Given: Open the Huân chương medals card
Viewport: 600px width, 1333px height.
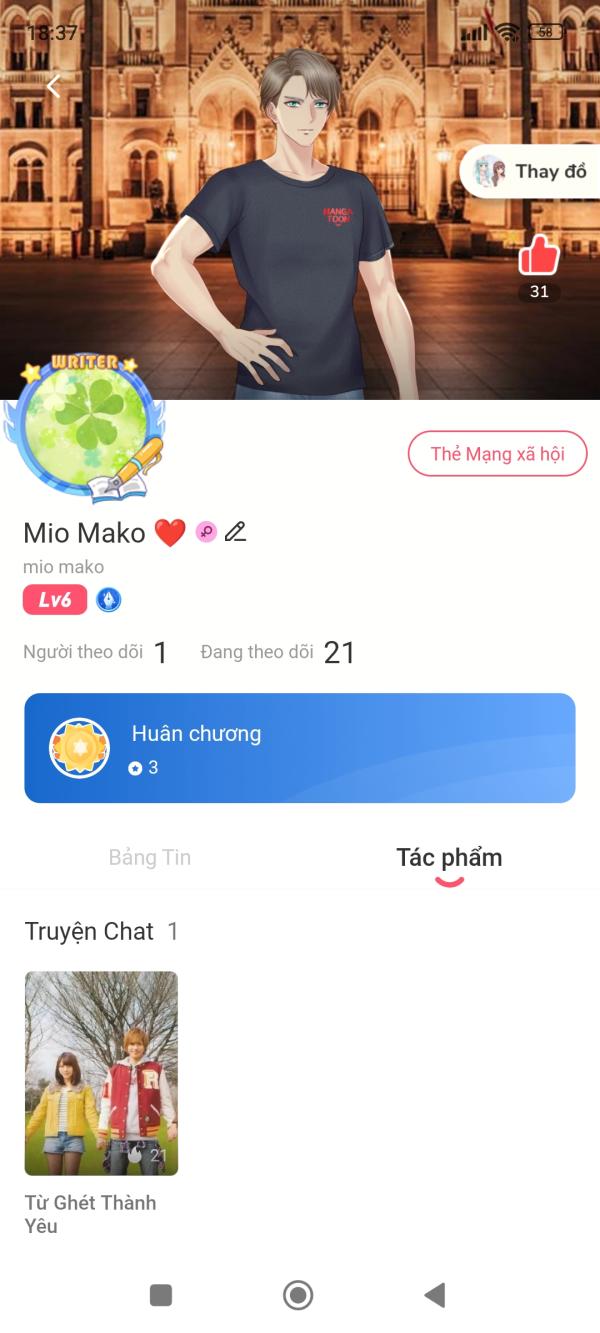Looking at the screenshot, I should (299, 748).
